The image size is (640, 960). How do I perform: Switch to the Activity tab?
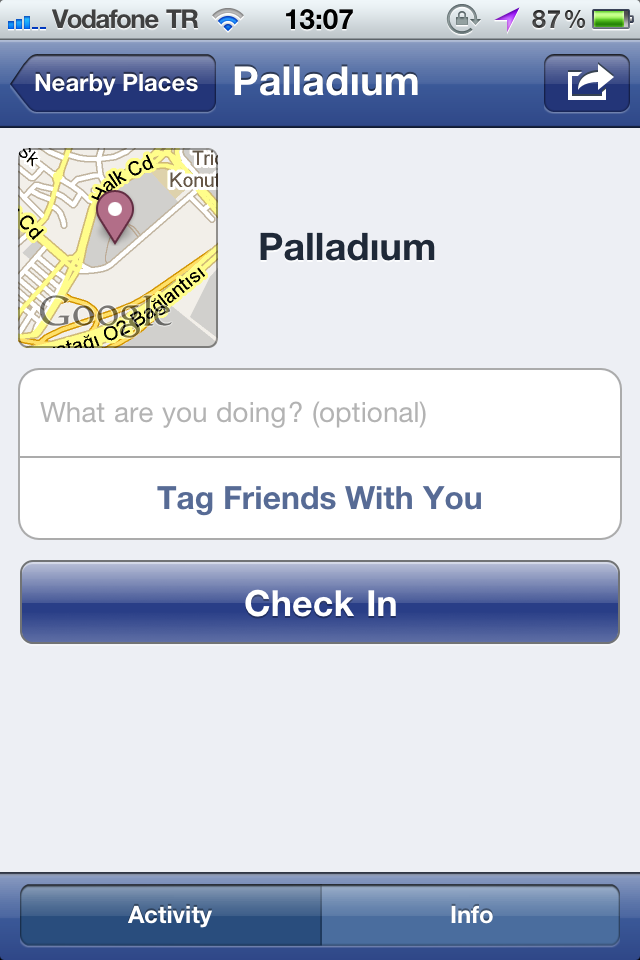pyautogui.click(x=171, y=915)
